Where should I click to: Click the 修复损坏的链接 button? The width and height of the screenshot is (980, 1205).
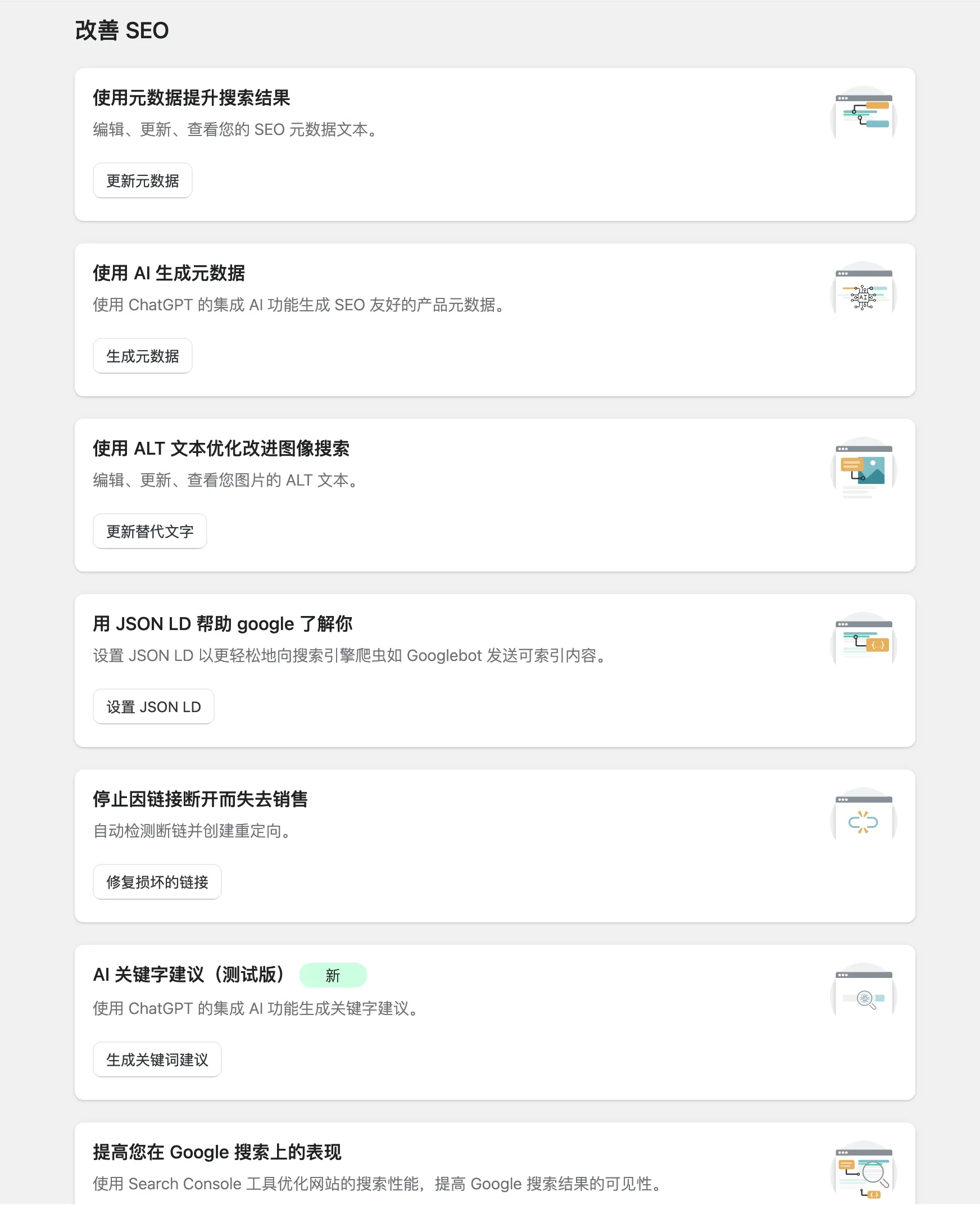[x=157, y=882]
